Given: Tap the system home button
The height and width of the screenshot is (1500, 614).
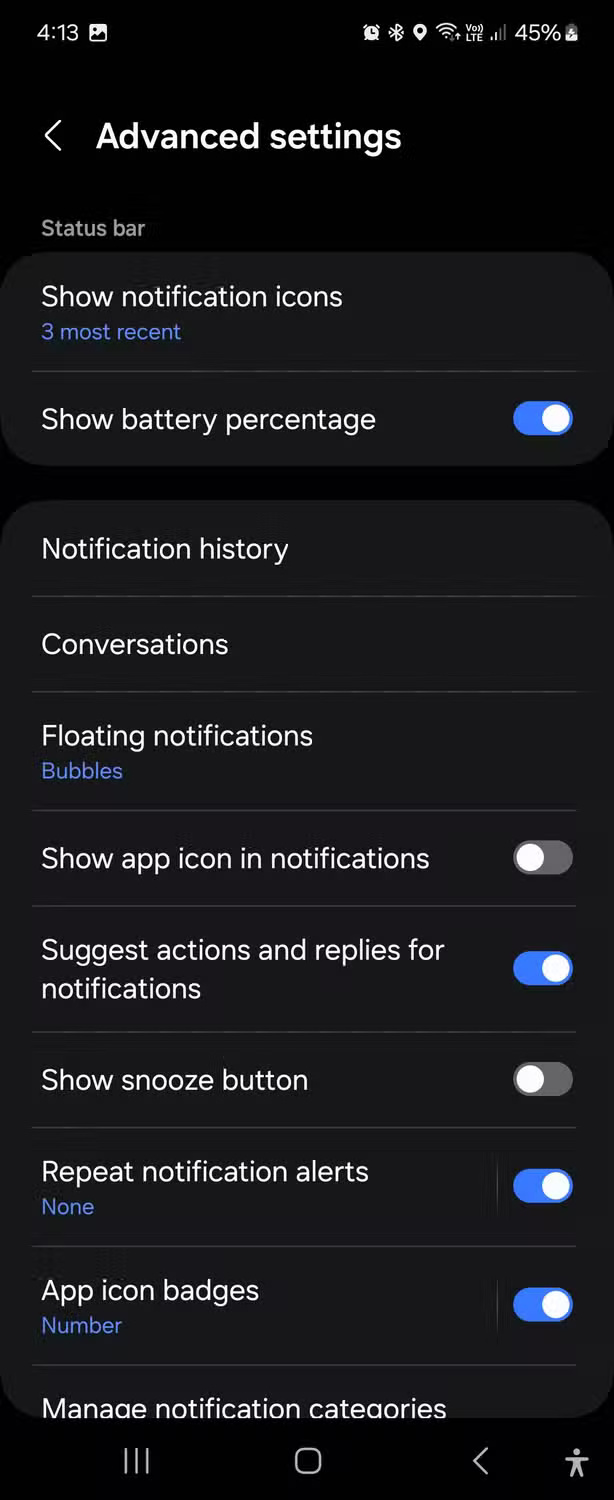Looking at the screenshot, I should point(308,1461).
